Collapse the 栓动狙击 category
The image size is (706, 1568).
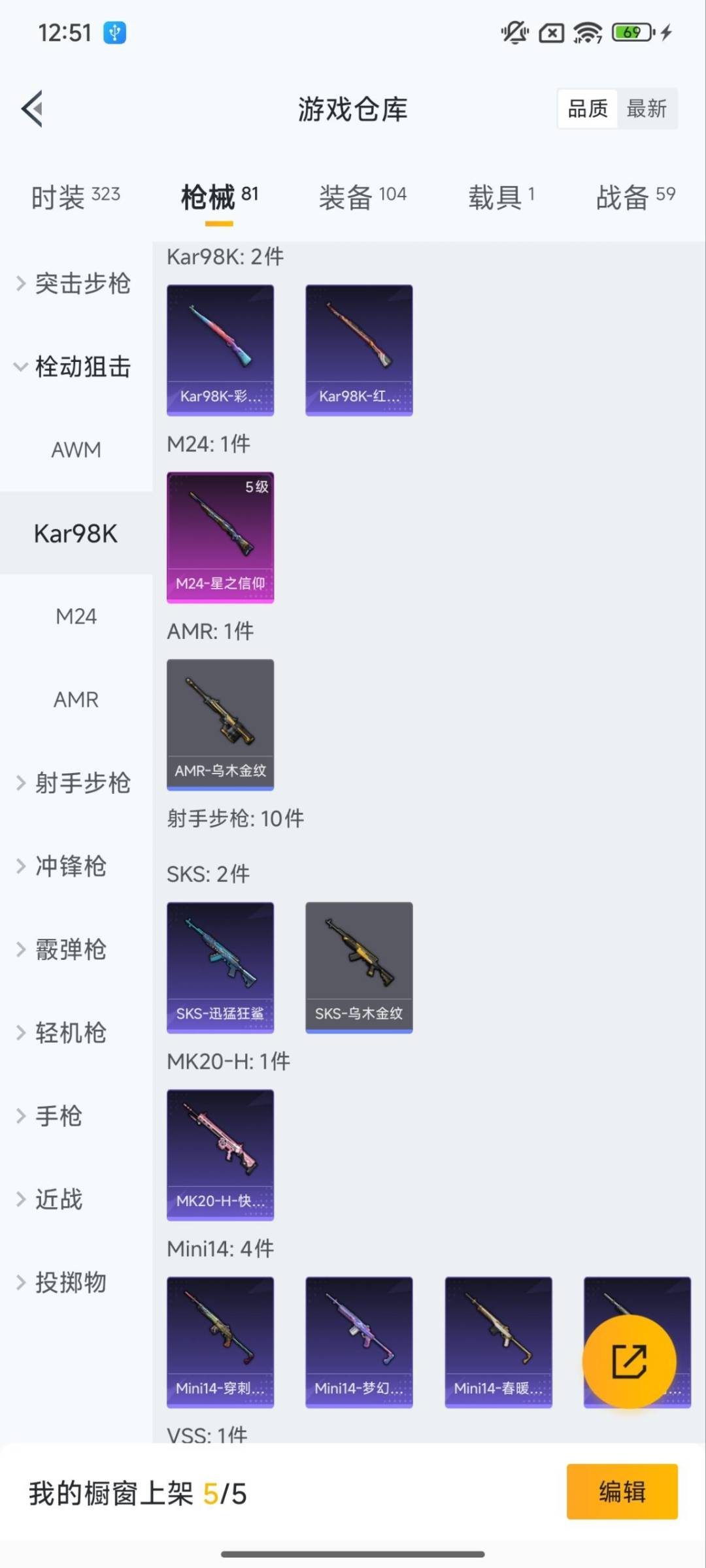74,367
